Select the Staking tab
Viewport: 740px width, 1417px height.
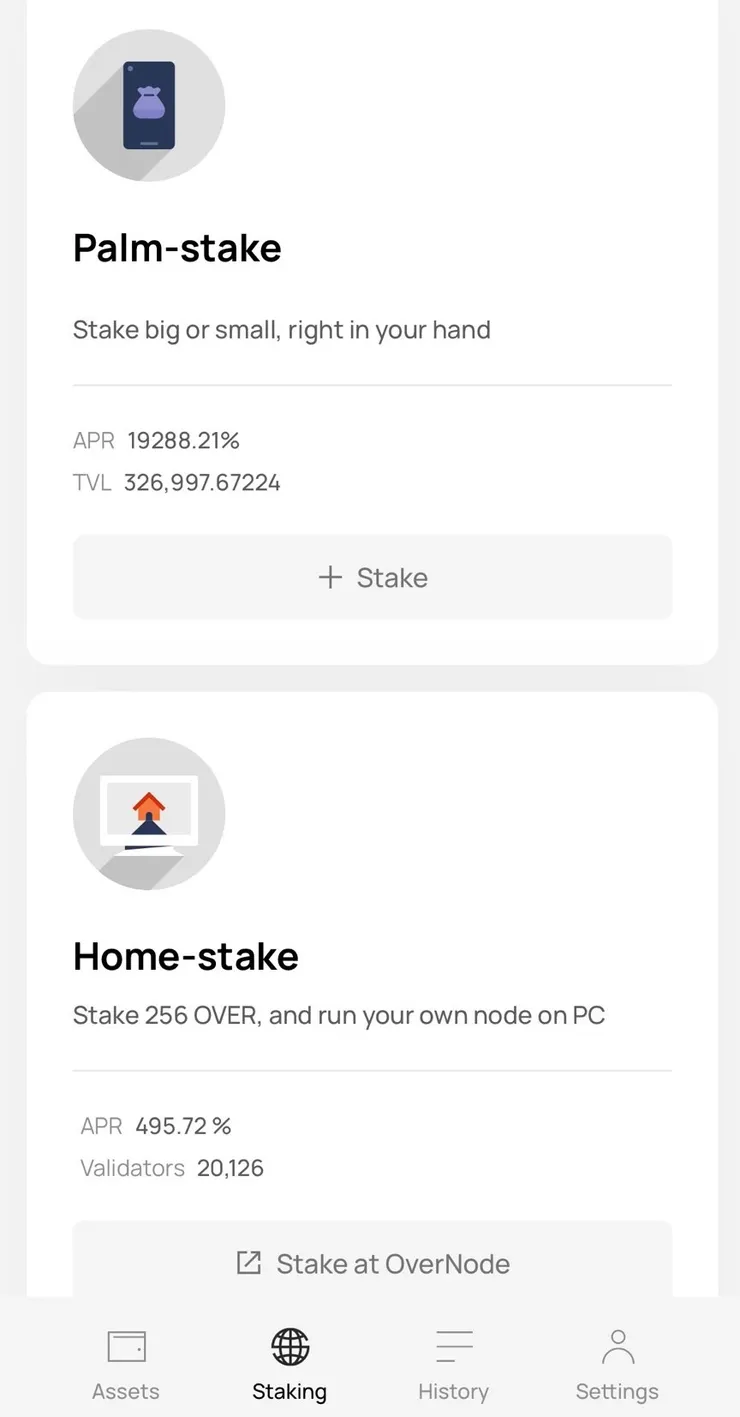[290, 1365]
